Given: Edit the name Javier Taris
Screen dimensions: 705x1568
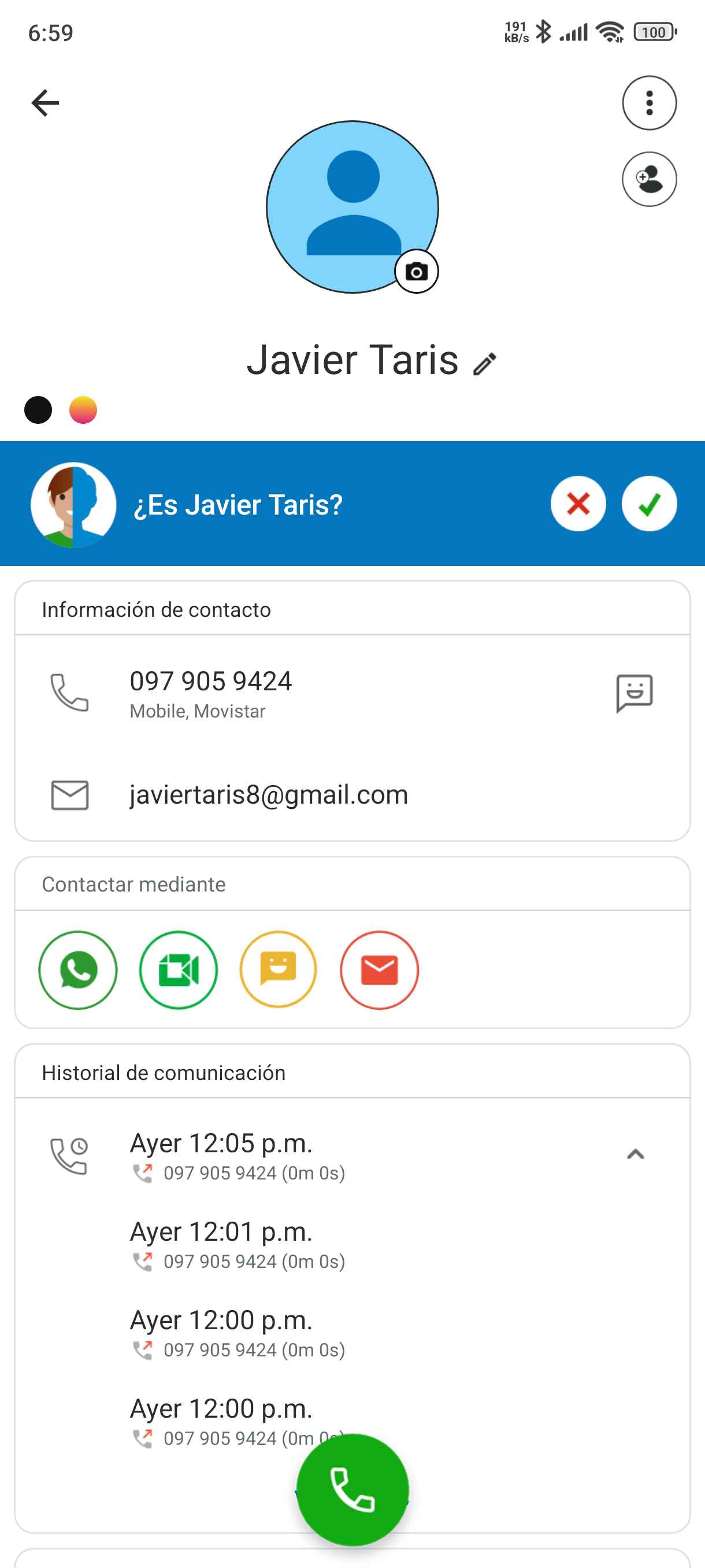Looking at the screenshot, I should [x=485, y=364].
